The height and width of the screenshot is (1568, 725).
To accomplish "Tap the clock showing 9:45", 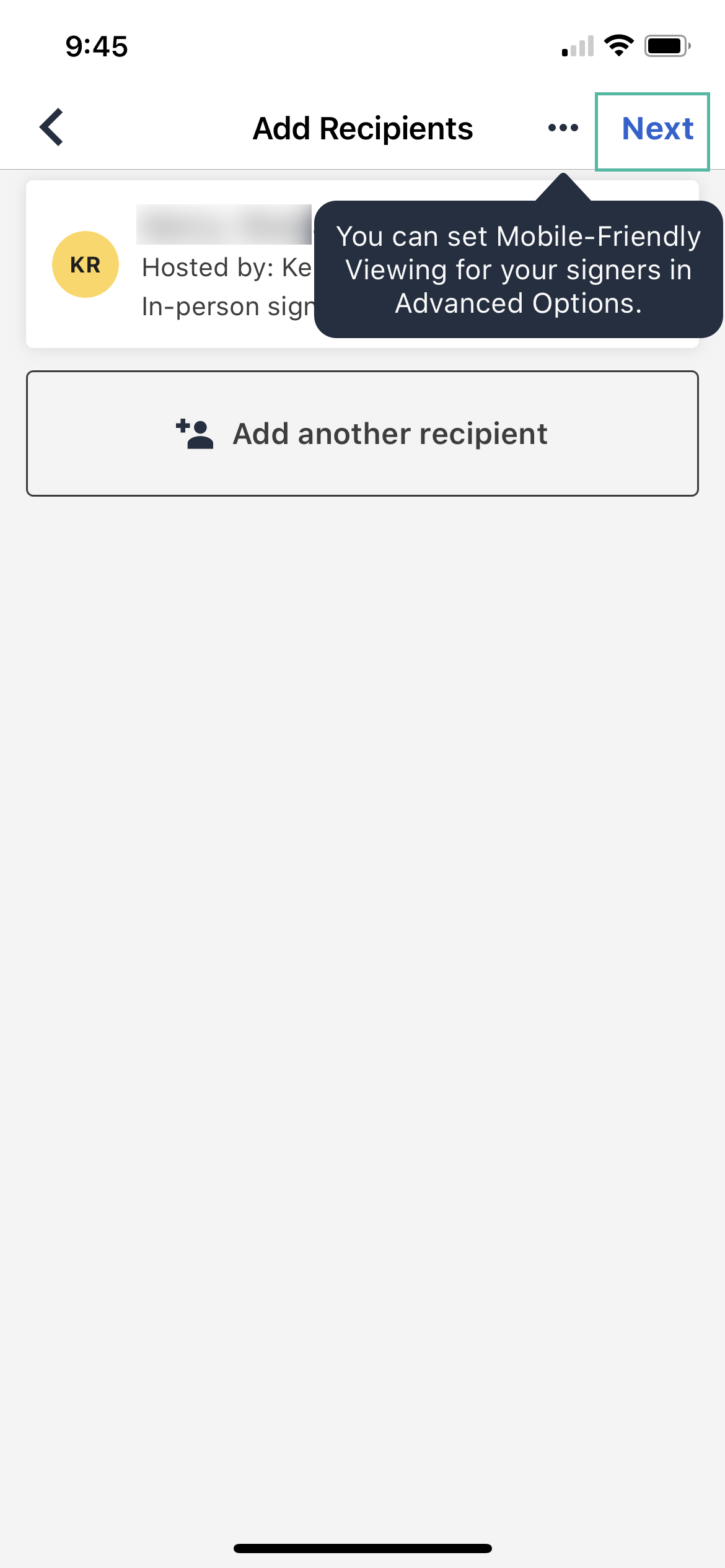I will (x=96, y=47).
